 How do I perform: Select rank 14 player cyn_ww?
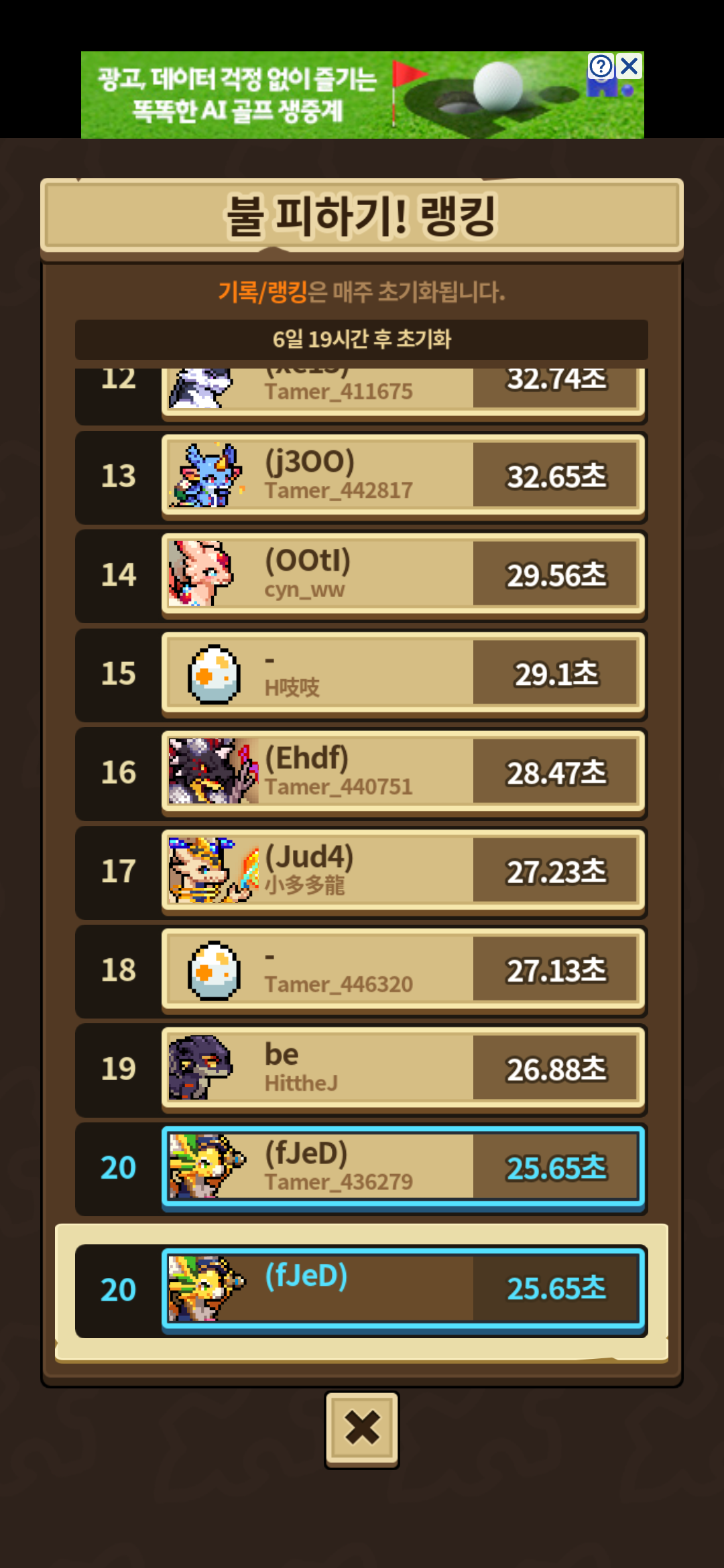click(x=402, y=574)
